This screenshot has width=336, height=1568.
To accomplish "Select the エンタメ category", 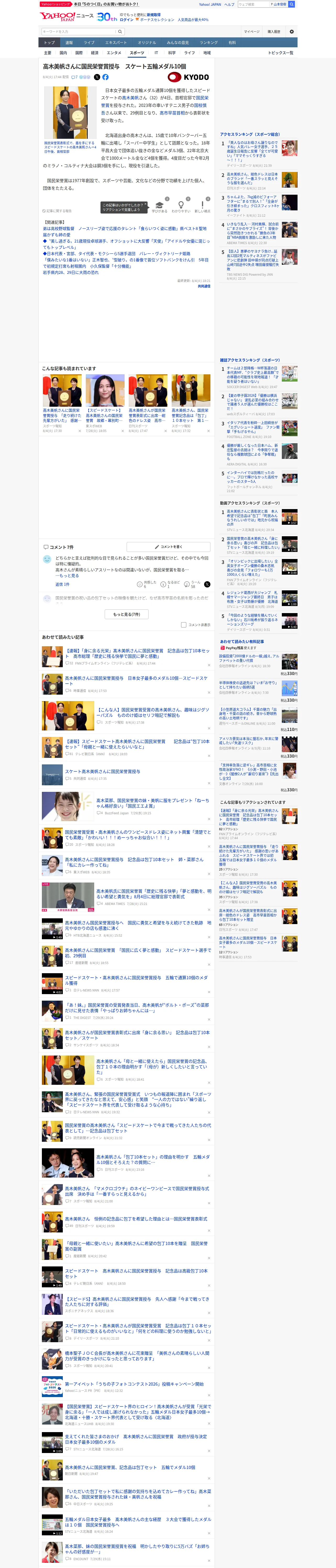I will click(x=114, y=53).
